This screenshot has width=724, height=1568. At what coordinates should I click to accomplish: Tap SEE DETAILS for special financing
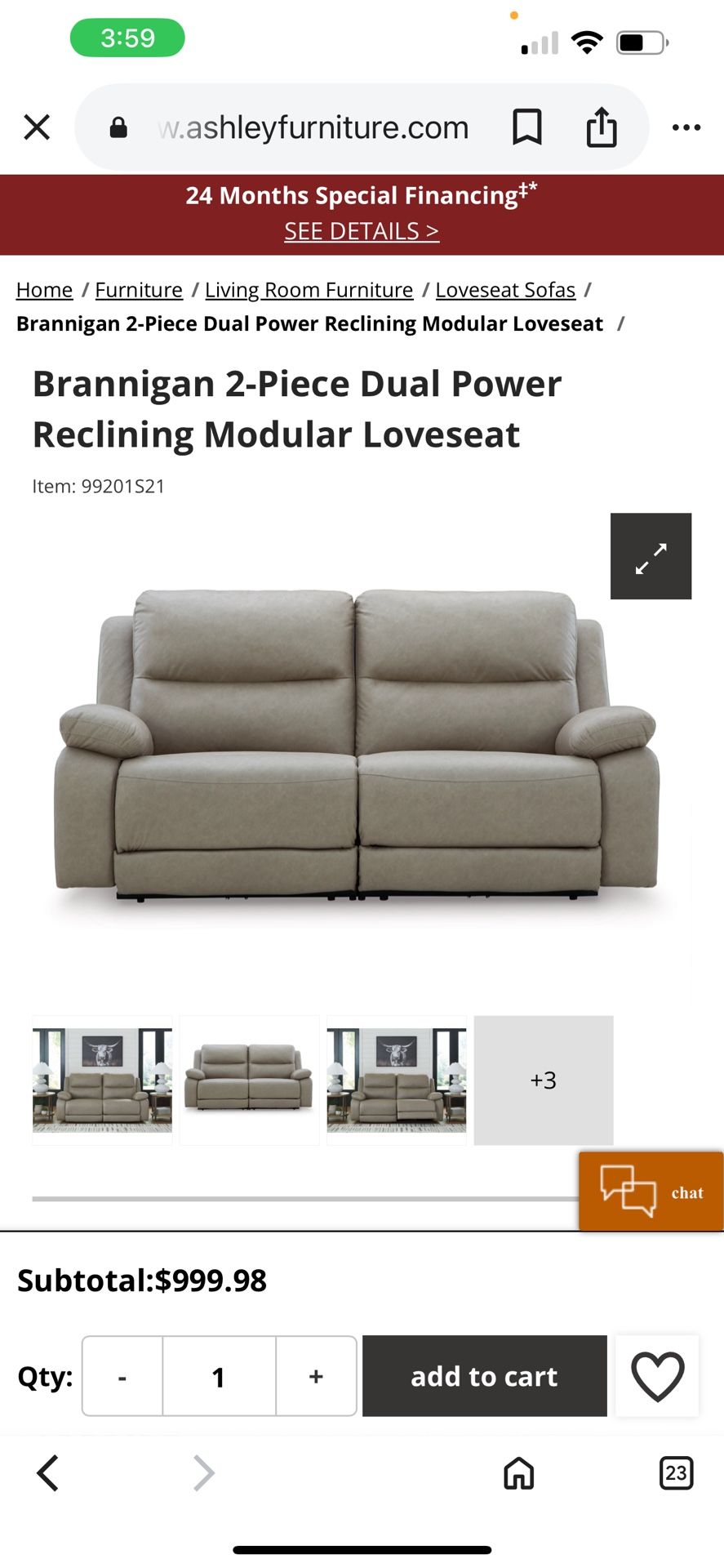click(362, 231)
